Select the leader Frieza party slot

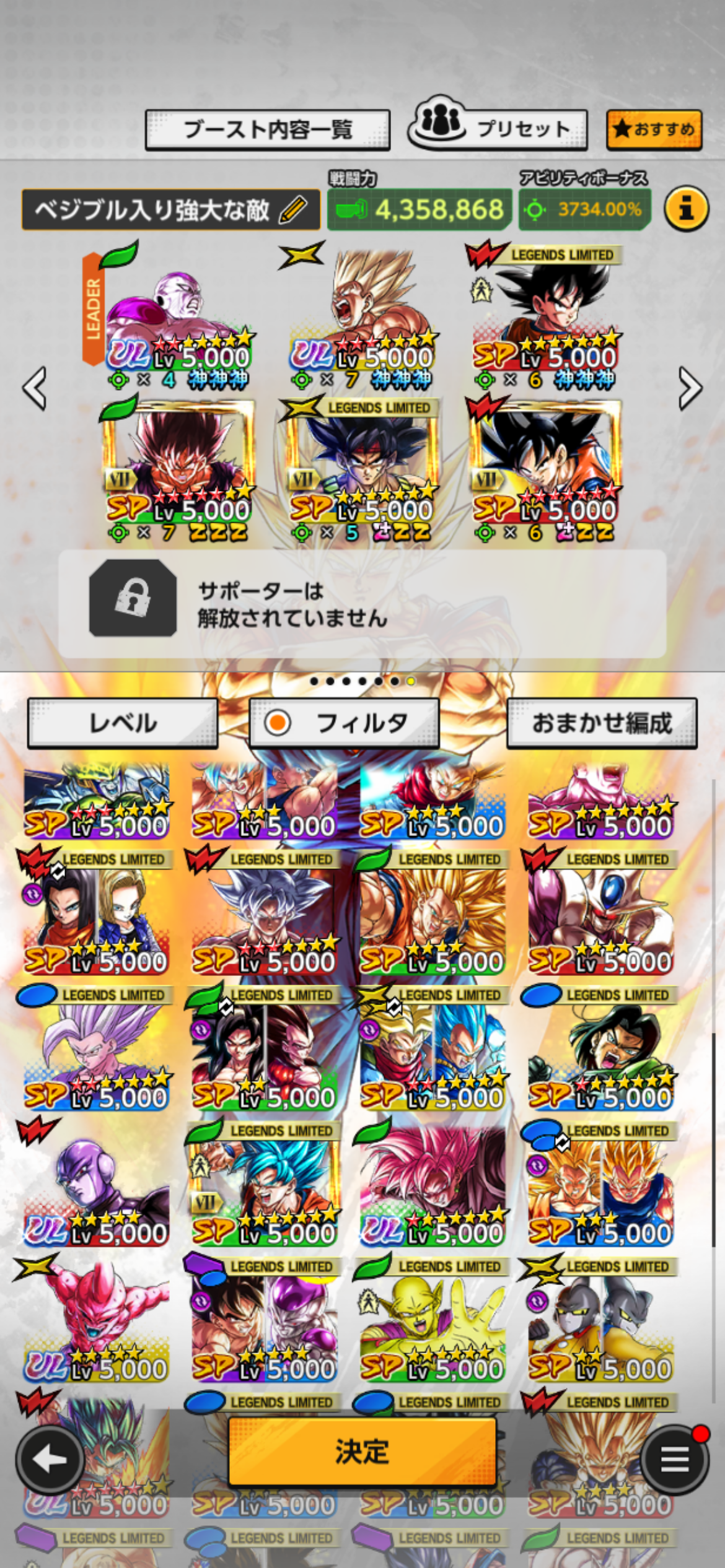[178, 316]
